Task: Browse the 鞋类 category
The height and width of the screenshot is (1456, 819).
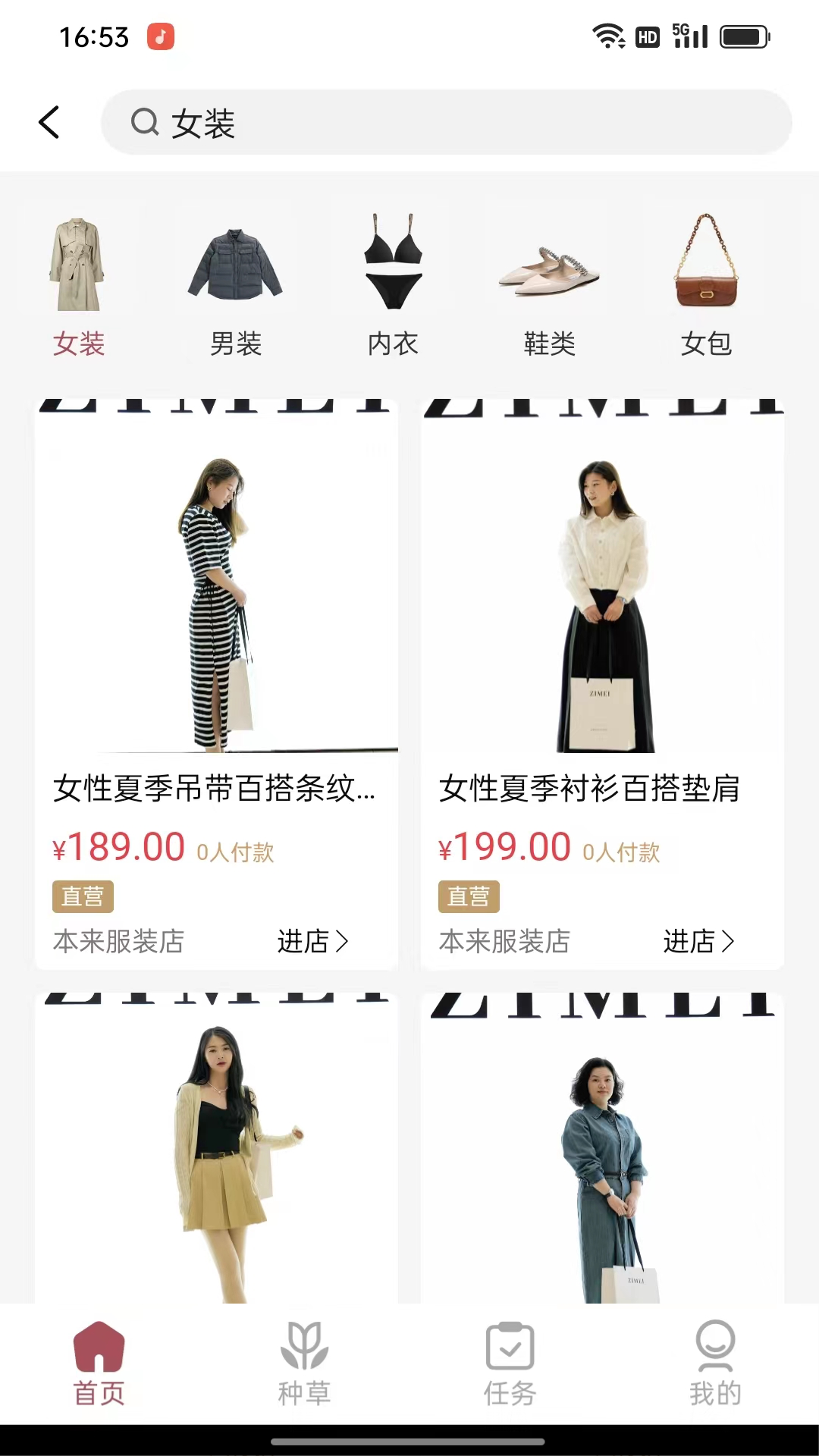Action: tap(550, 286)
